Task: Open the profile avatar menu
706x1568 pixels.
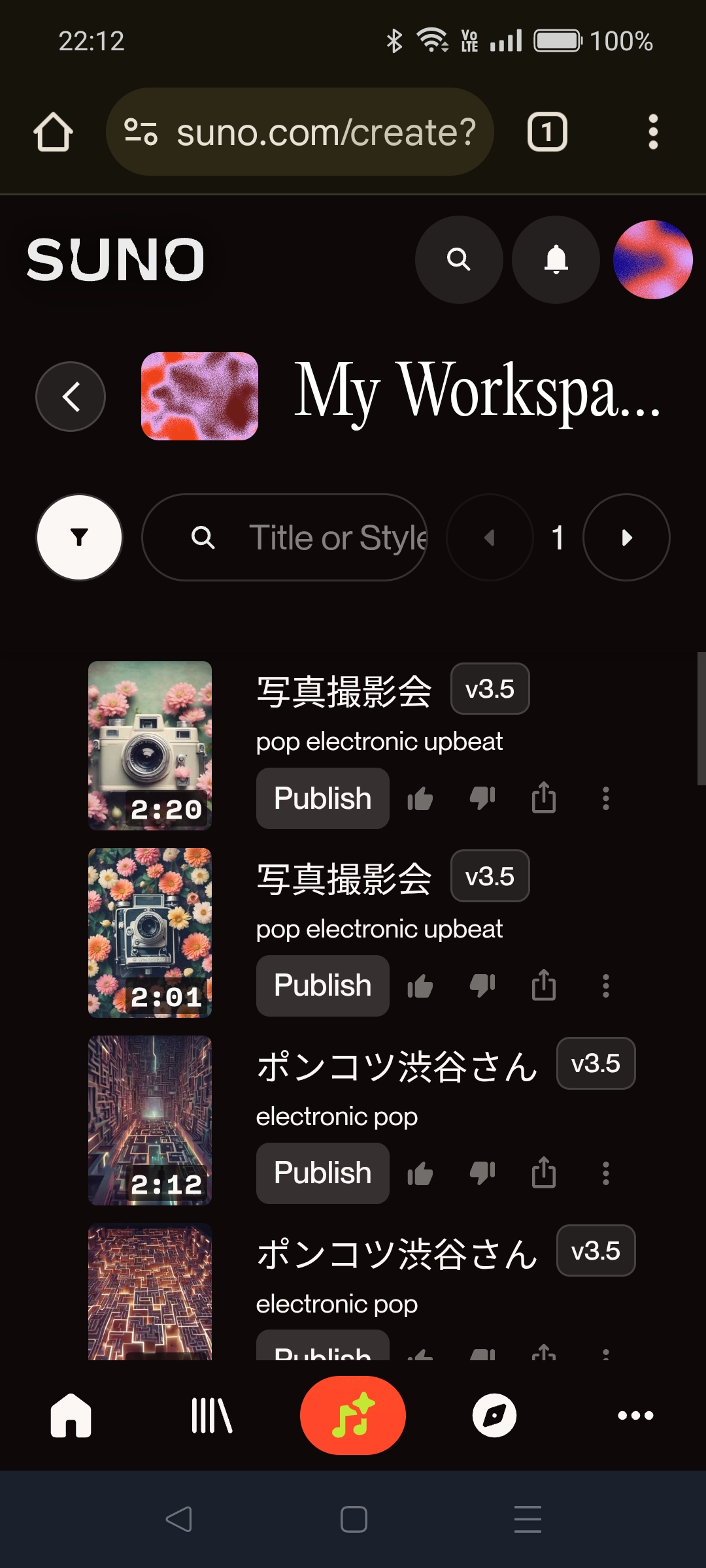Action: pyautogui.click(x=652, y=259)
